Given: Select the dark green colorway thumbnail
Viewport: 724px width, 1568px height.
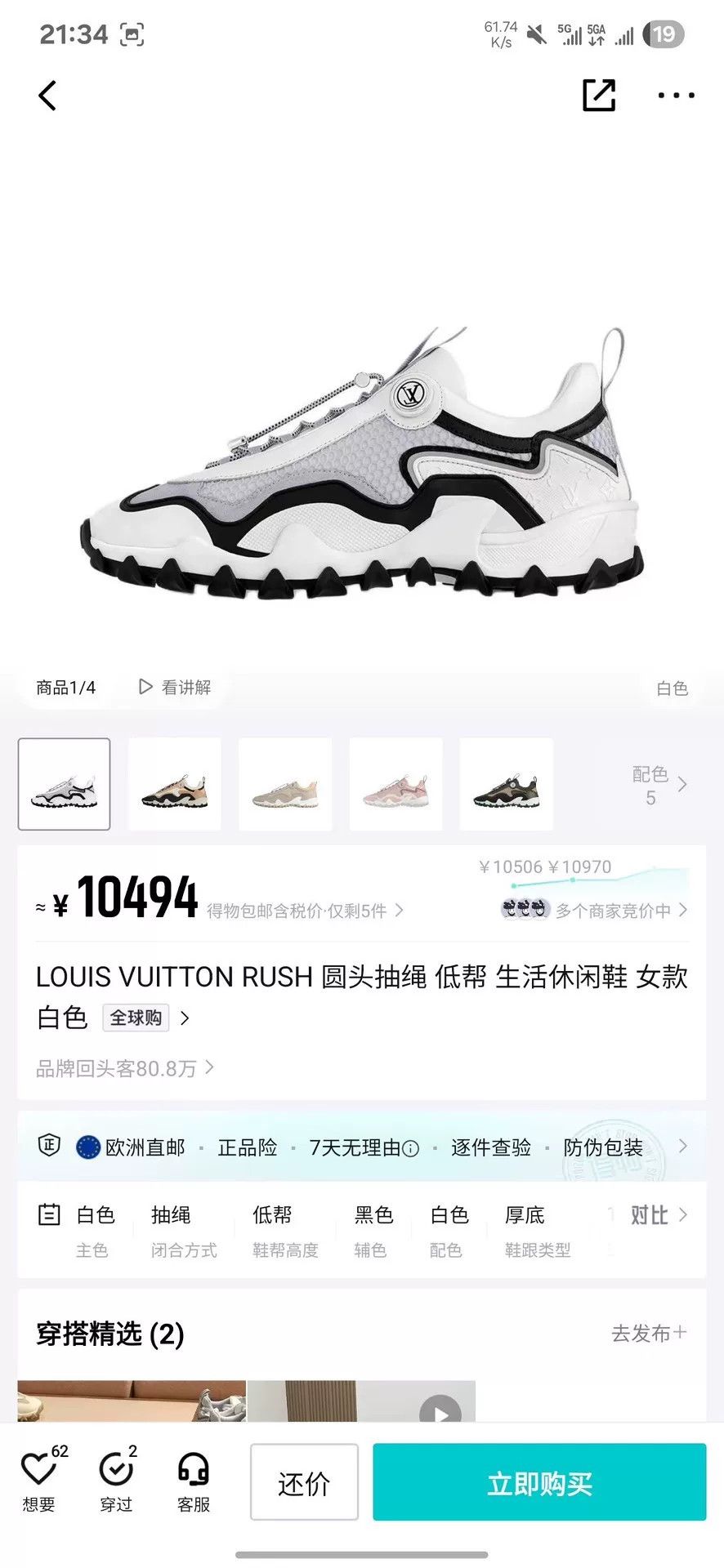Looking at the screenshot, I should point(507,784).
